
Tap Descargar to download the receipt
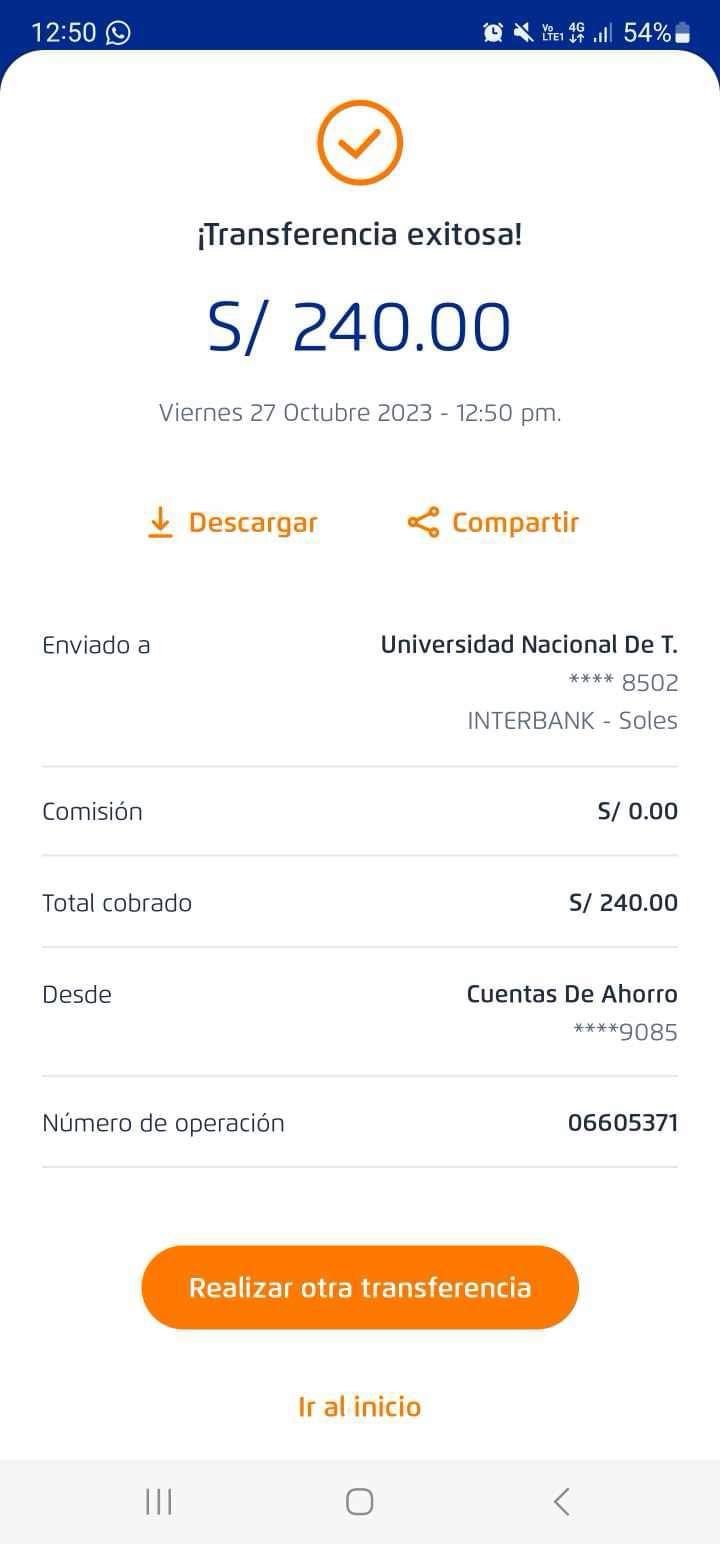(233, 523)
